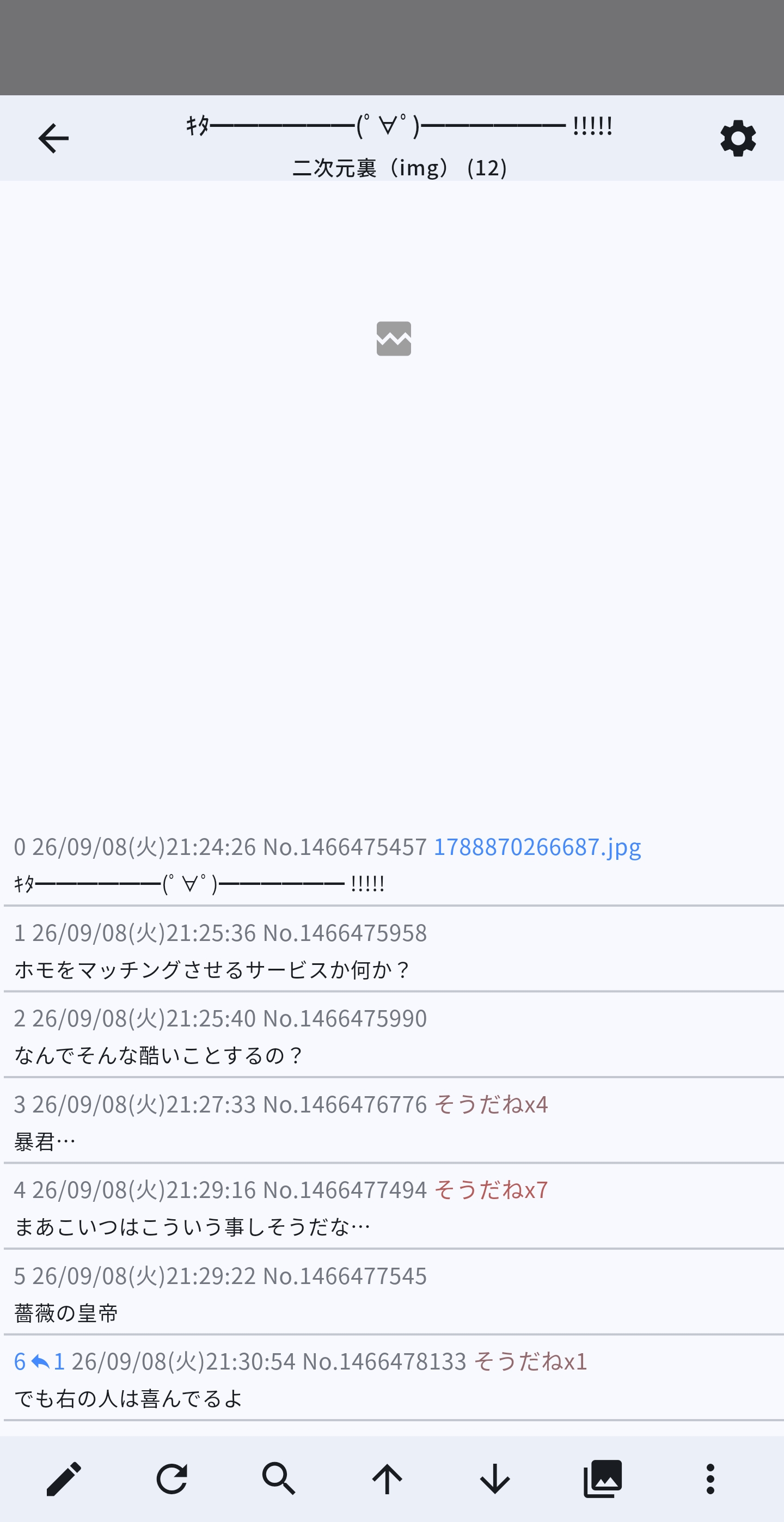Open the thread's broken image placeholder

(394, 339)
